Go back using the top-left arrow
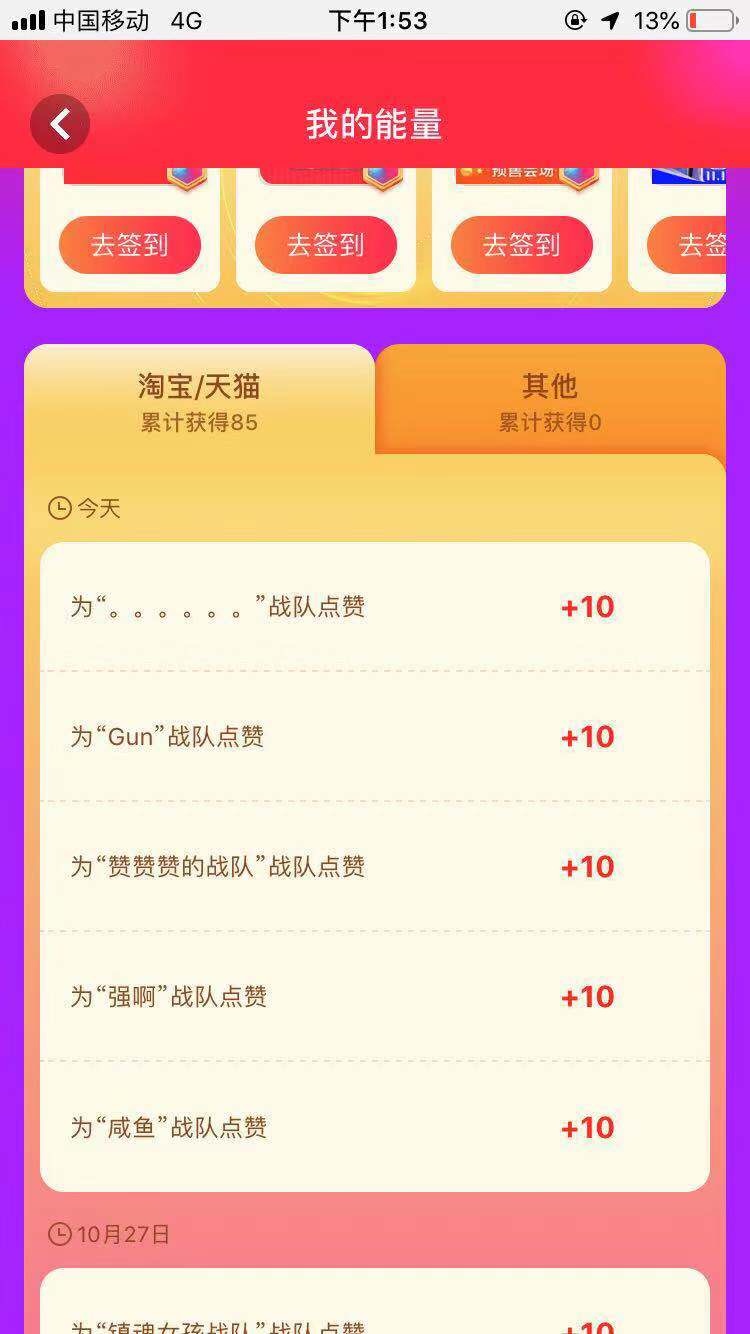 tap(60, 124)
